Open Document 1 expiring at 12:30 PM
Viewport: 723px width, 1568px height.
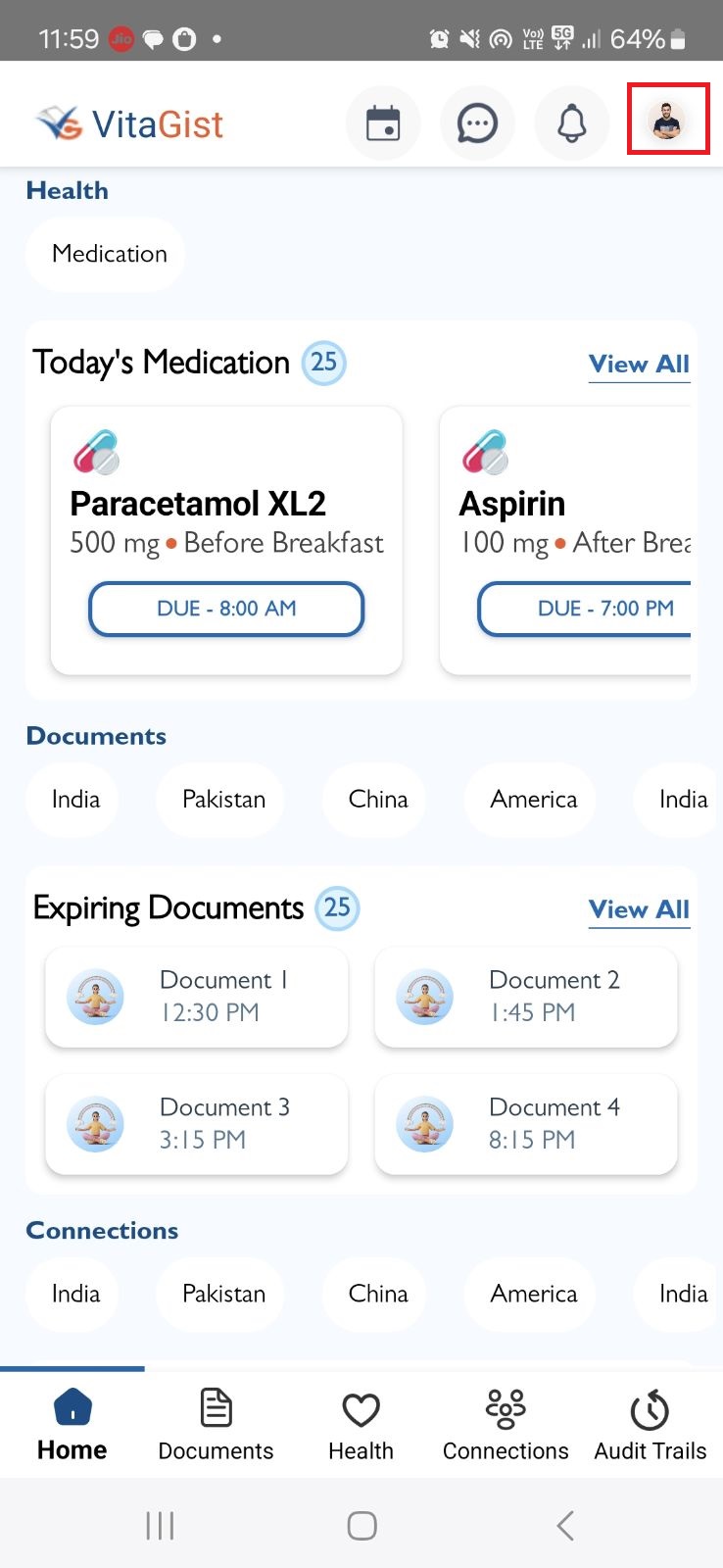[x=197, y=997]
